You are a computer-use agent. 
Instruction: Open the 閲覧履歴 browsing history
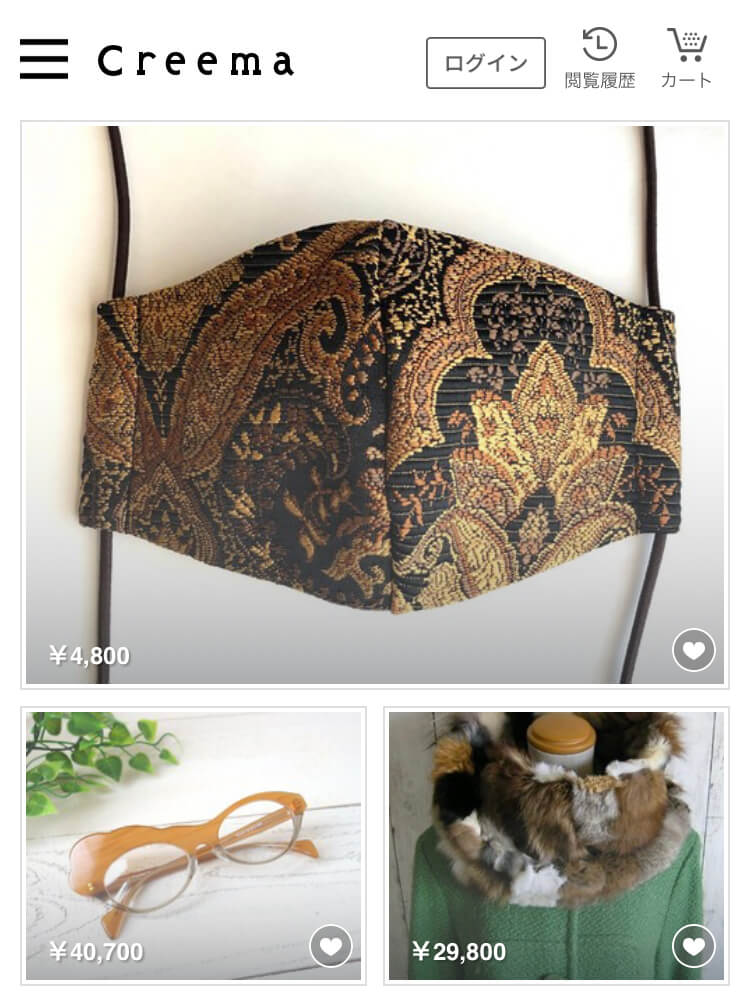[x=599, y=60]
